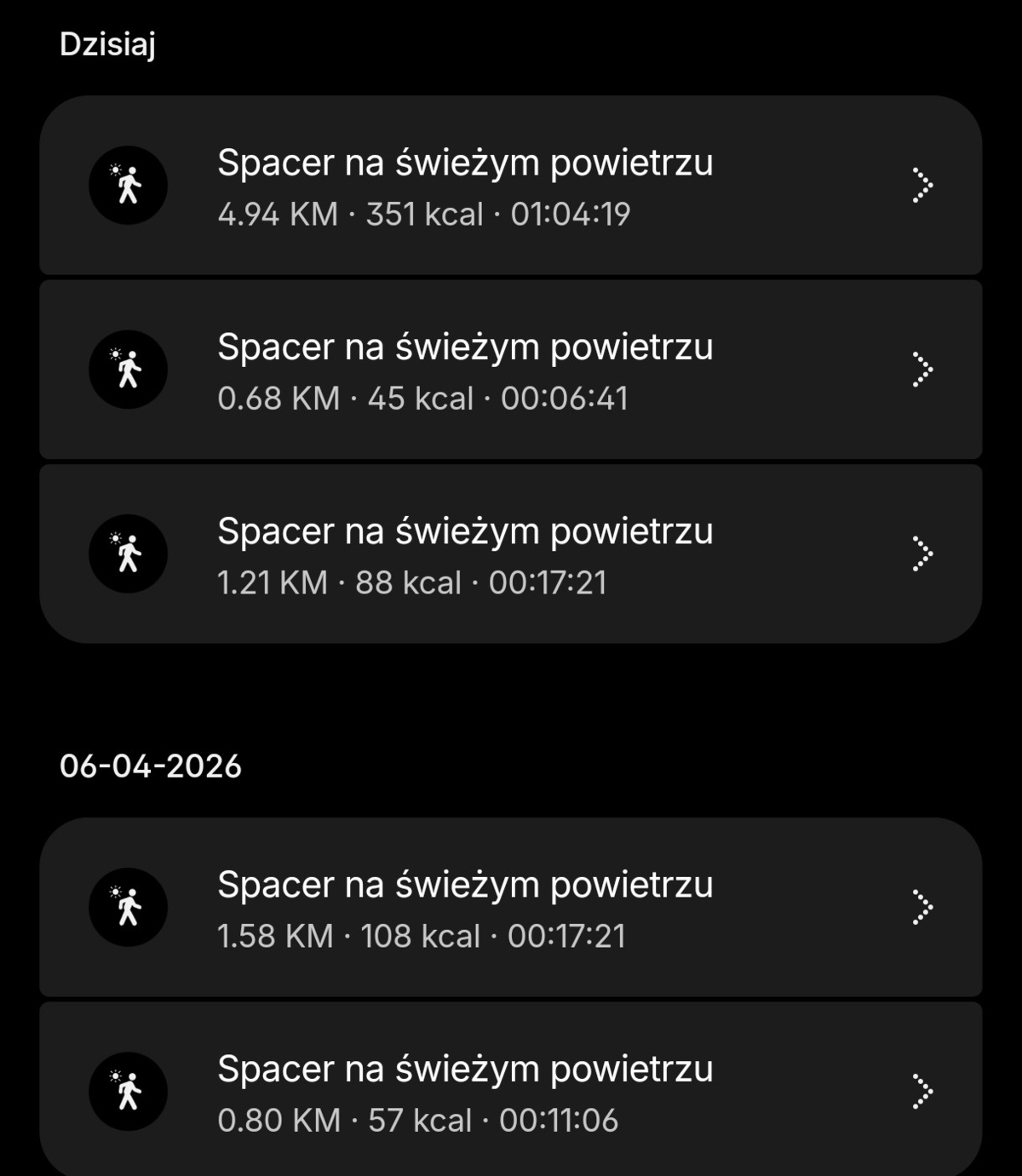The width and height of the screenshot is (1022, 1176).
Task: Click the outdoor walk icon for the 1.58 KM activity
Action: pos(126,908)
